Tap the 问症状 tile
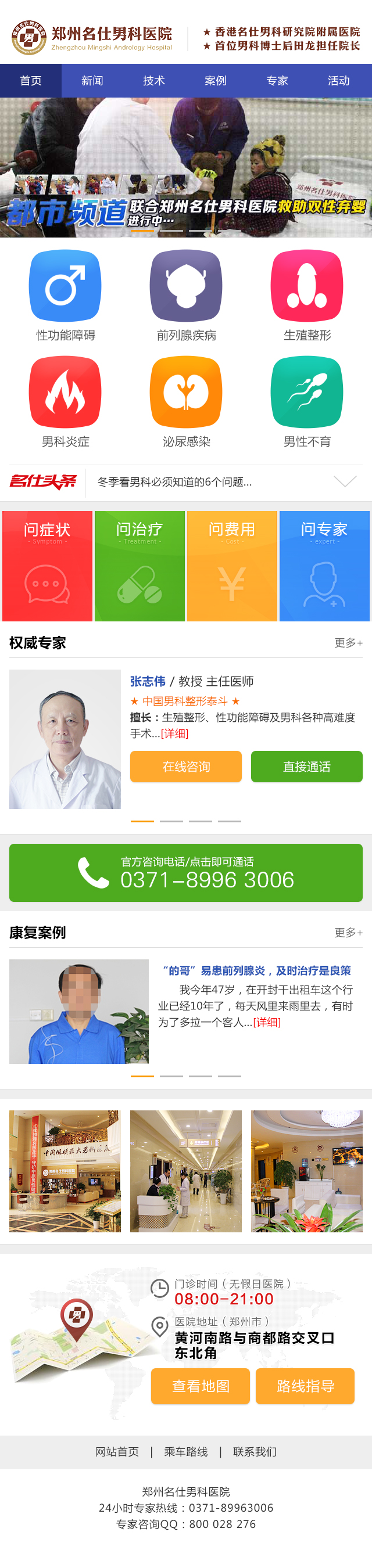This screenshot has height=1568, width=372. pos(48,566)
